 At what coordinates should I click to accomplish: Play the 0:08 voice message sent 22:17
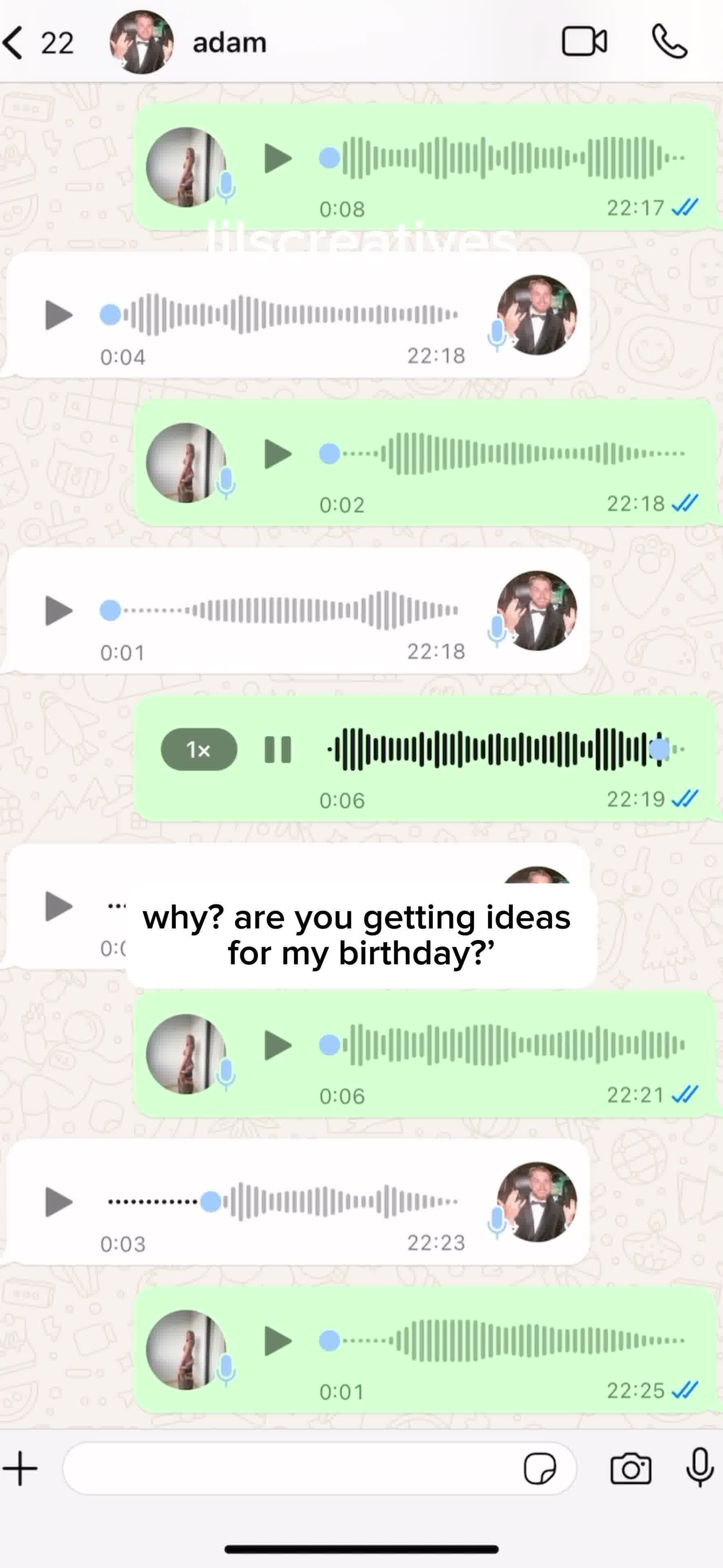coord(278,158)
